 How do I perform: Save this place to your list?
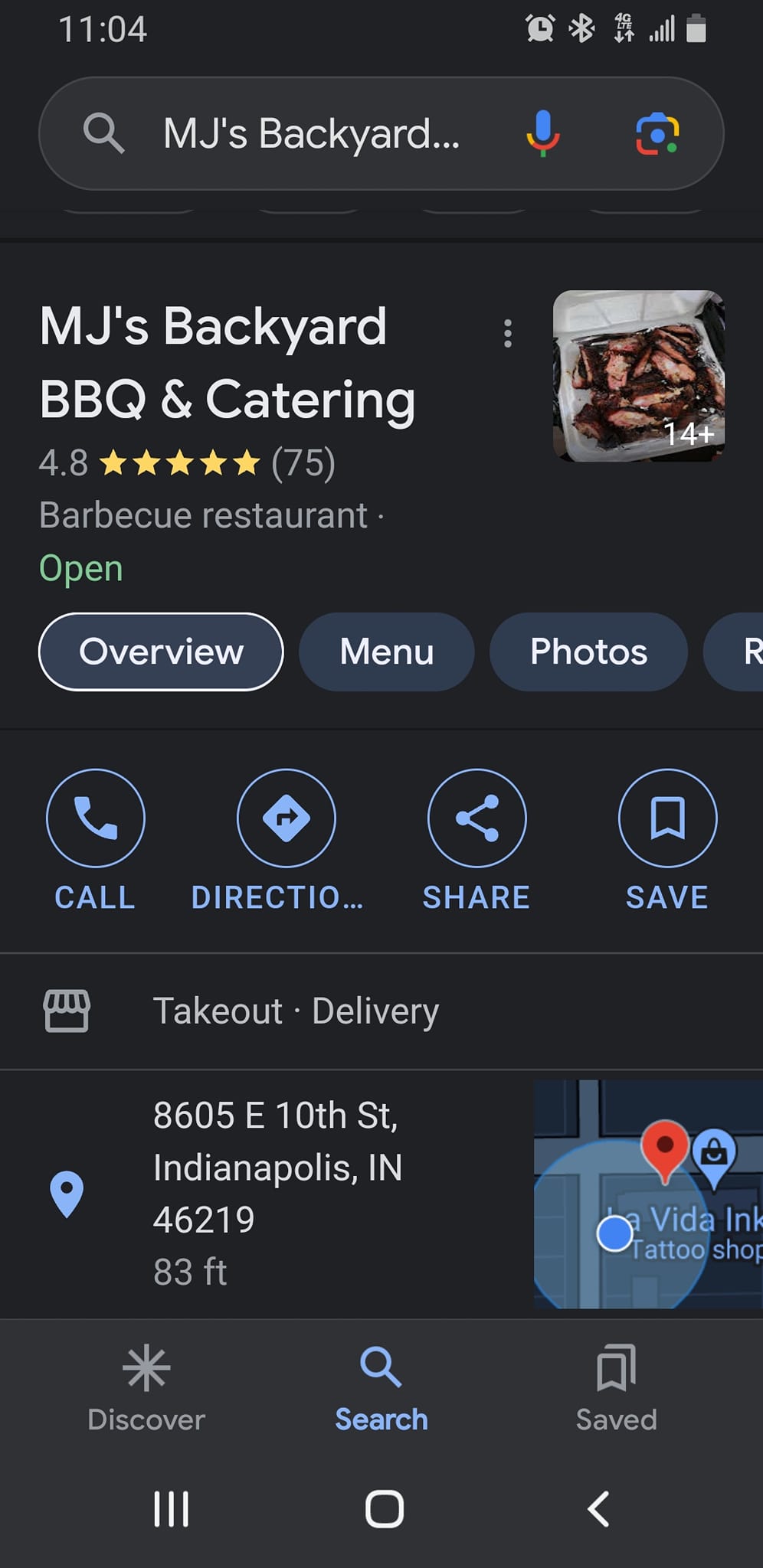[x=667, y=839]
